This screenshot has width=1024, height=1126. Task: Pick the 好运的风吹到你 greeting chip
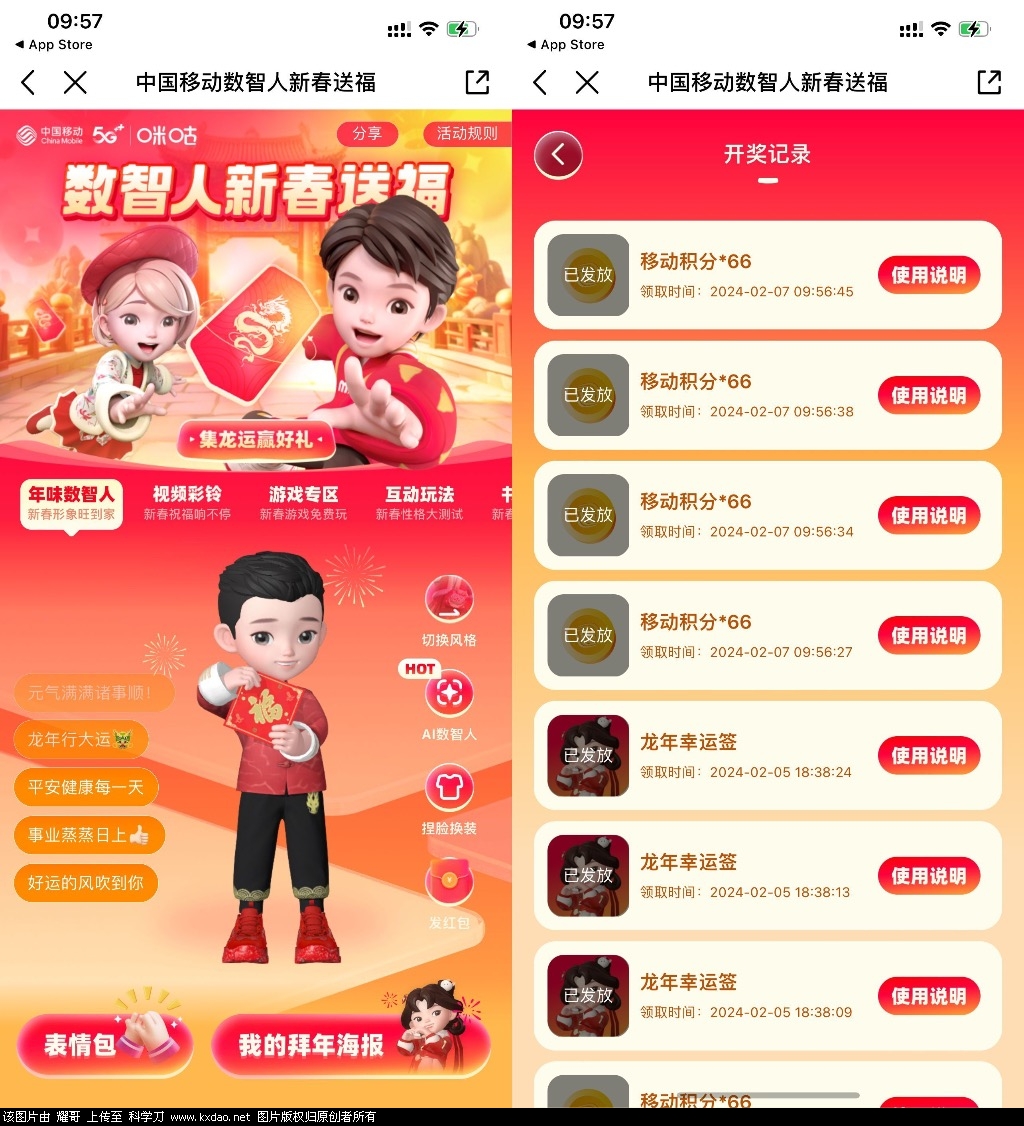click(86, 883)
